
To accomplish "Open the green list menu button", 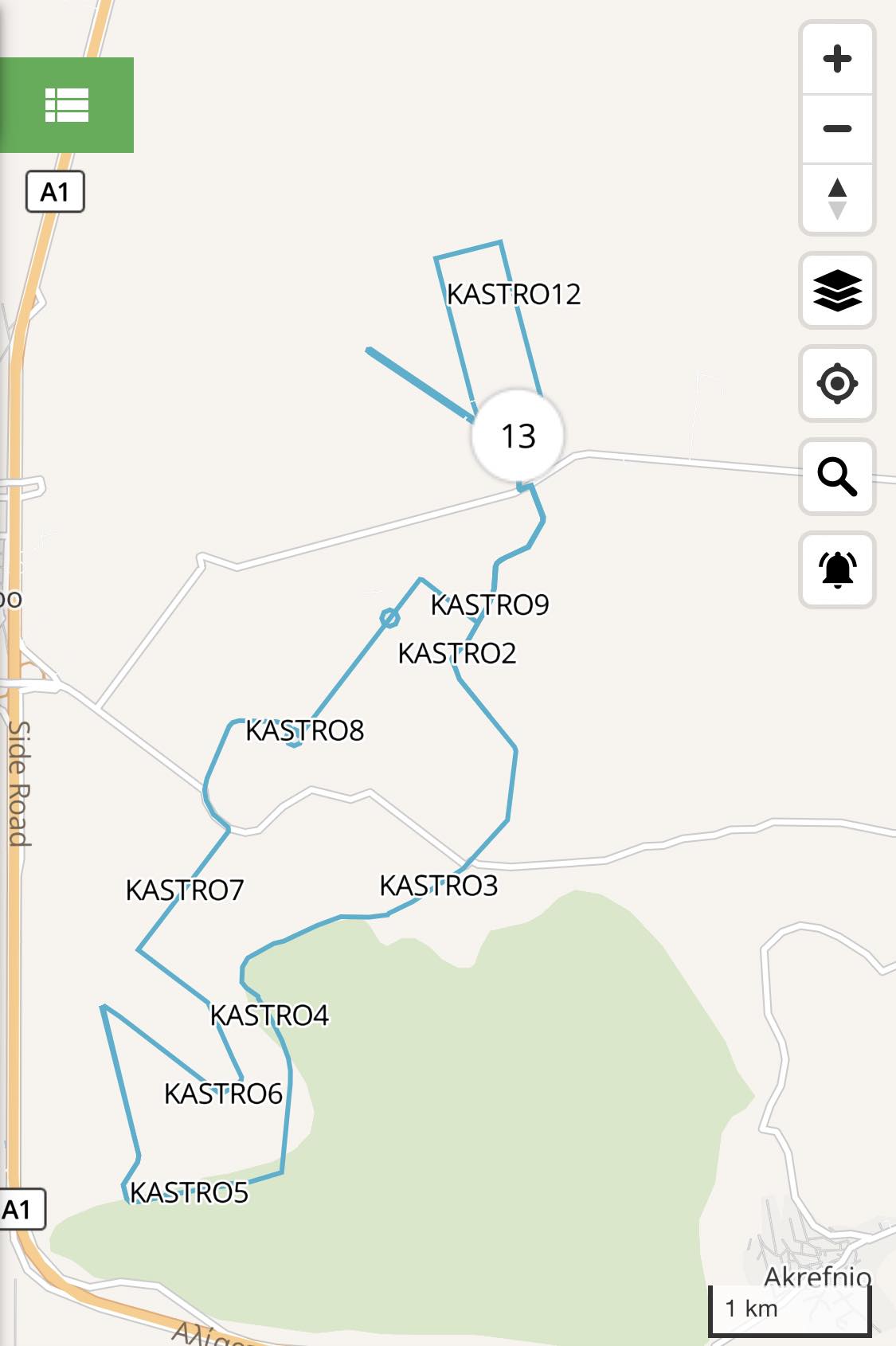I will (67, 105).
